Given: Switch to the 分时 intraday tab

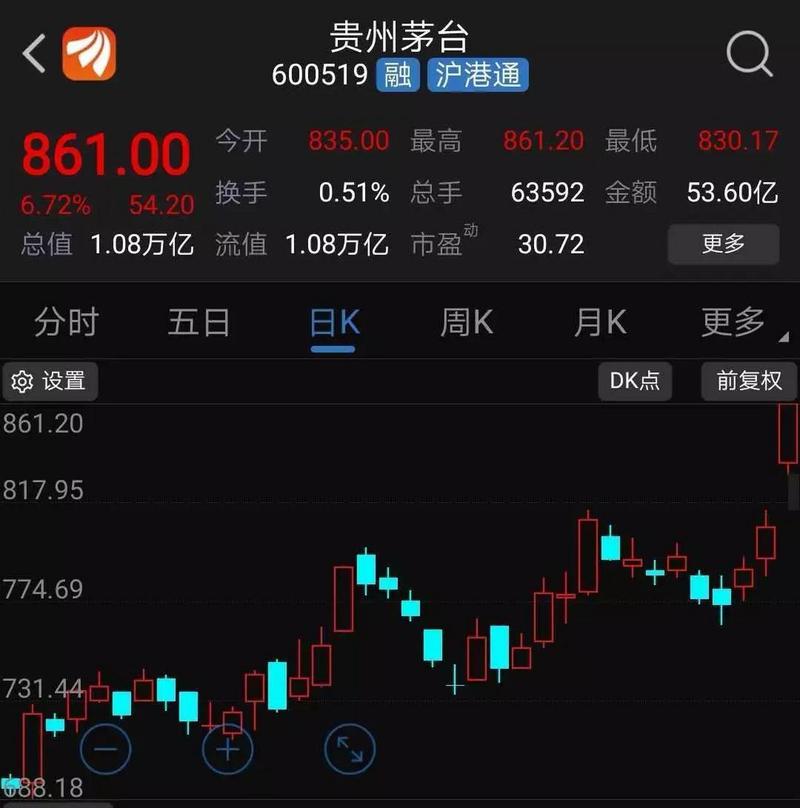Looking at the screenshot, I should click(66, 322).
